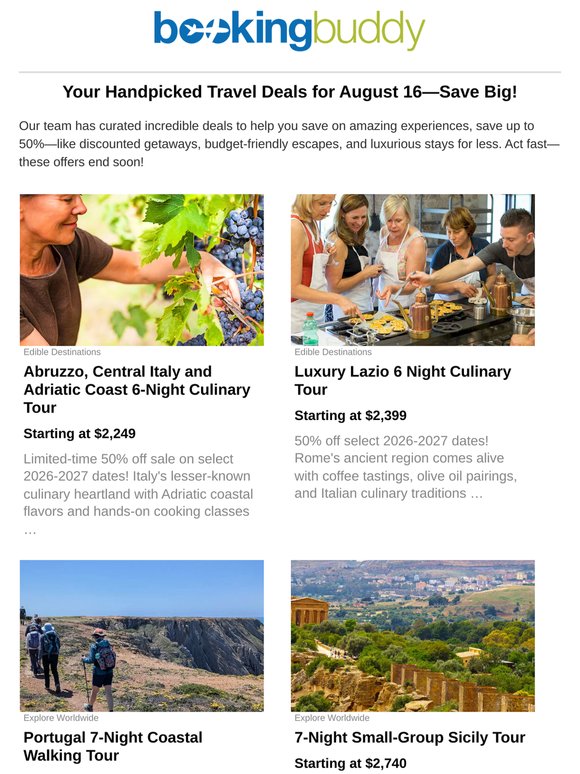This screenshot has width=580, height=774.
Task: Open Luxury Lazio 6 Night Culinary Tour title
Action: click(x=403, y=381)
